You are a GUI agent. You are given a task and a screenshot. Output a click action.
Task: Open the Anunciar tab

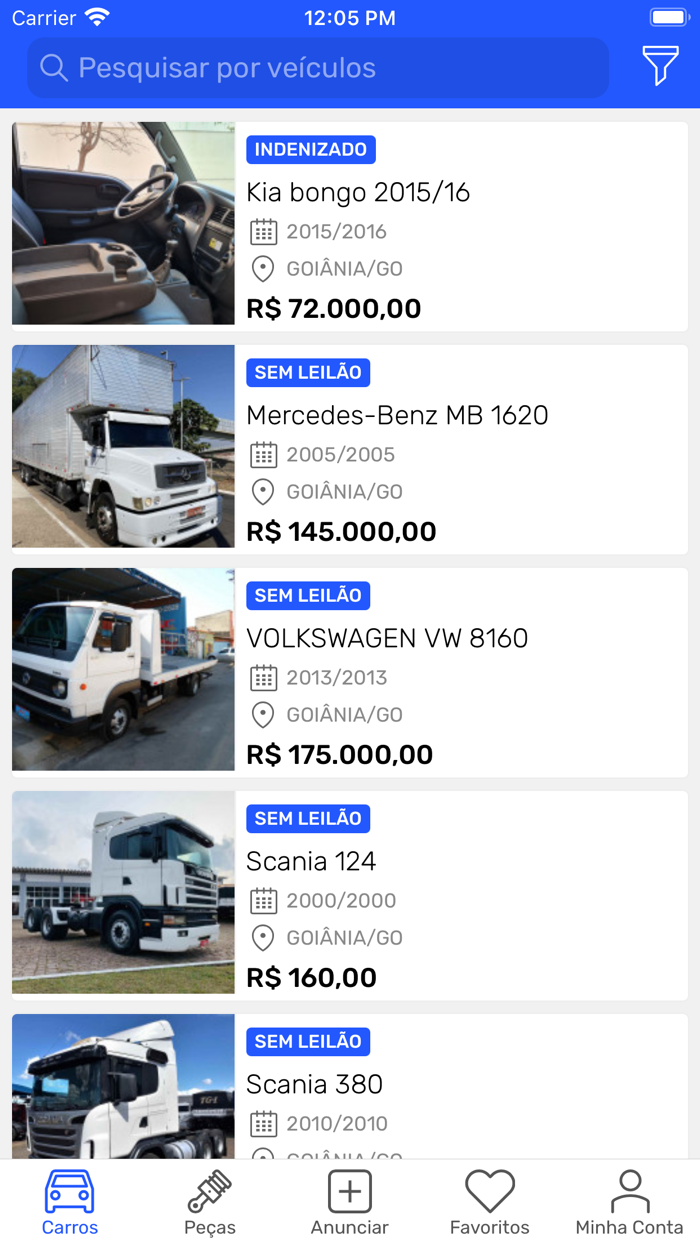[350, 1203]
